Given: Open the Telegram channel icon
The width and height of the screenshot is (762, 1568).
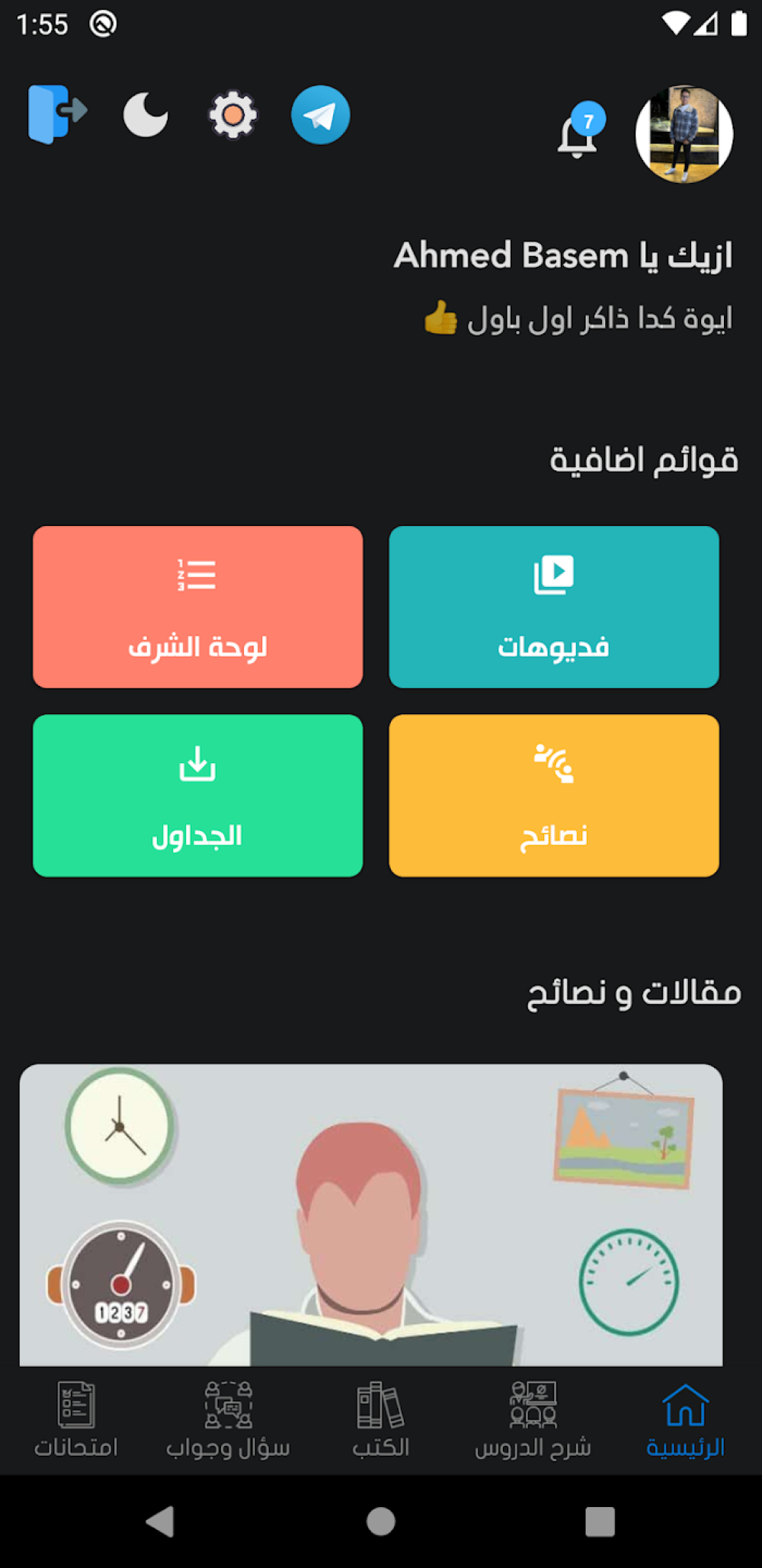Looking at the screenshot, I should pos(321,114).
